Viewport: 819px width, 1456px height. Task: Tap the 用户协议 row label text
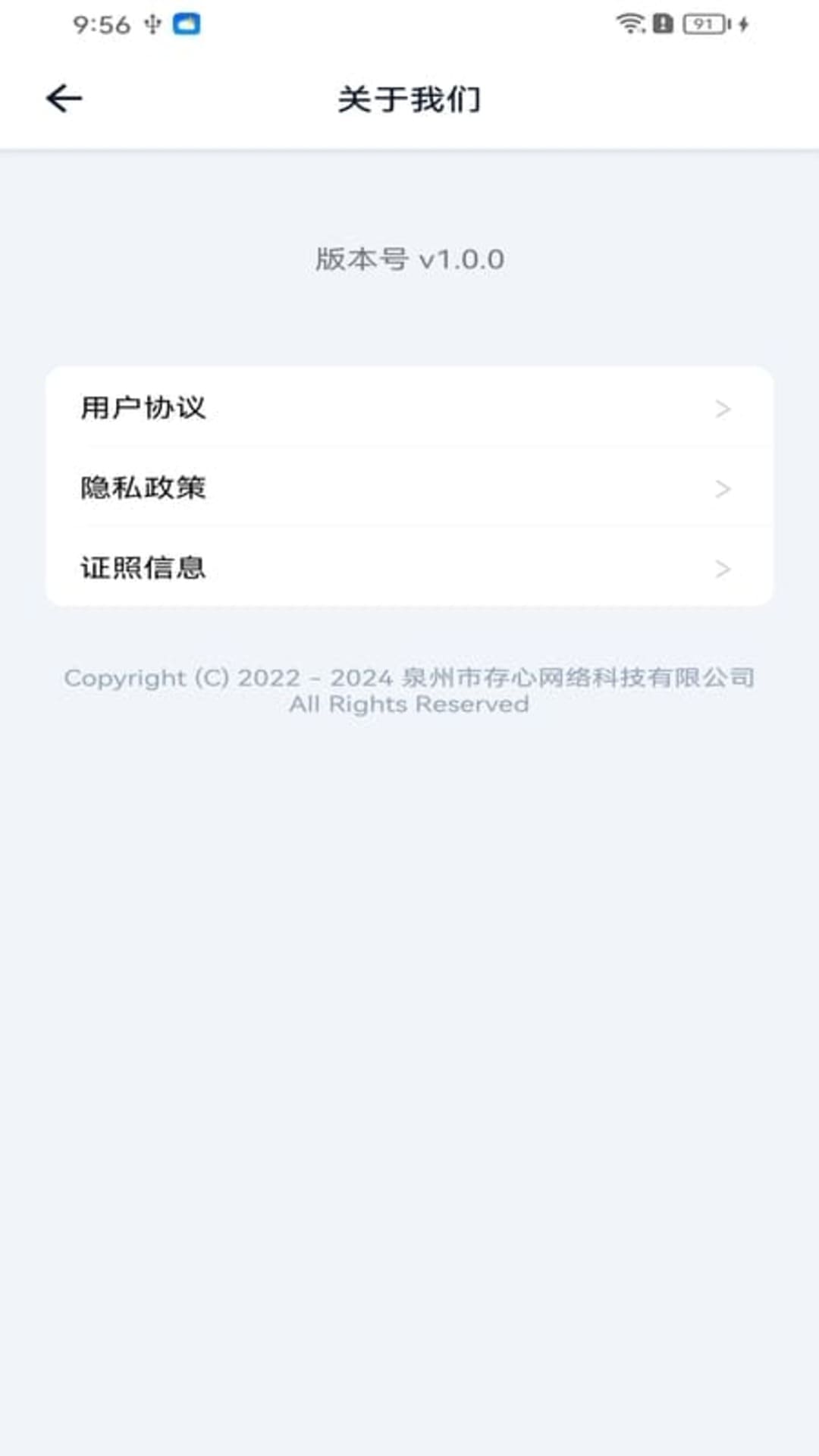(146, 408)
